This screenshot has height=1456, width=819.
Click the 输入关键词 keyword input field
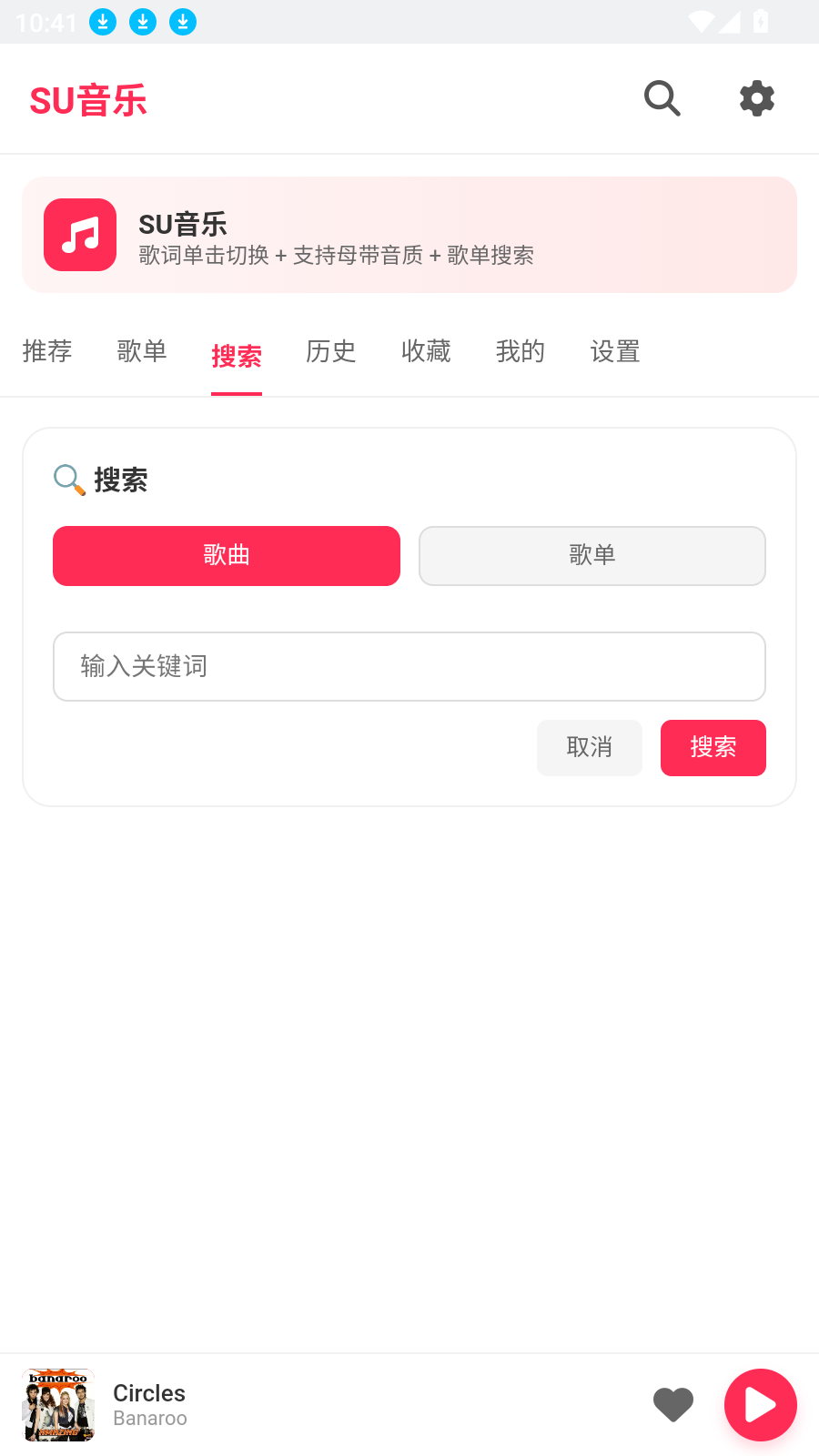point(409,666)
